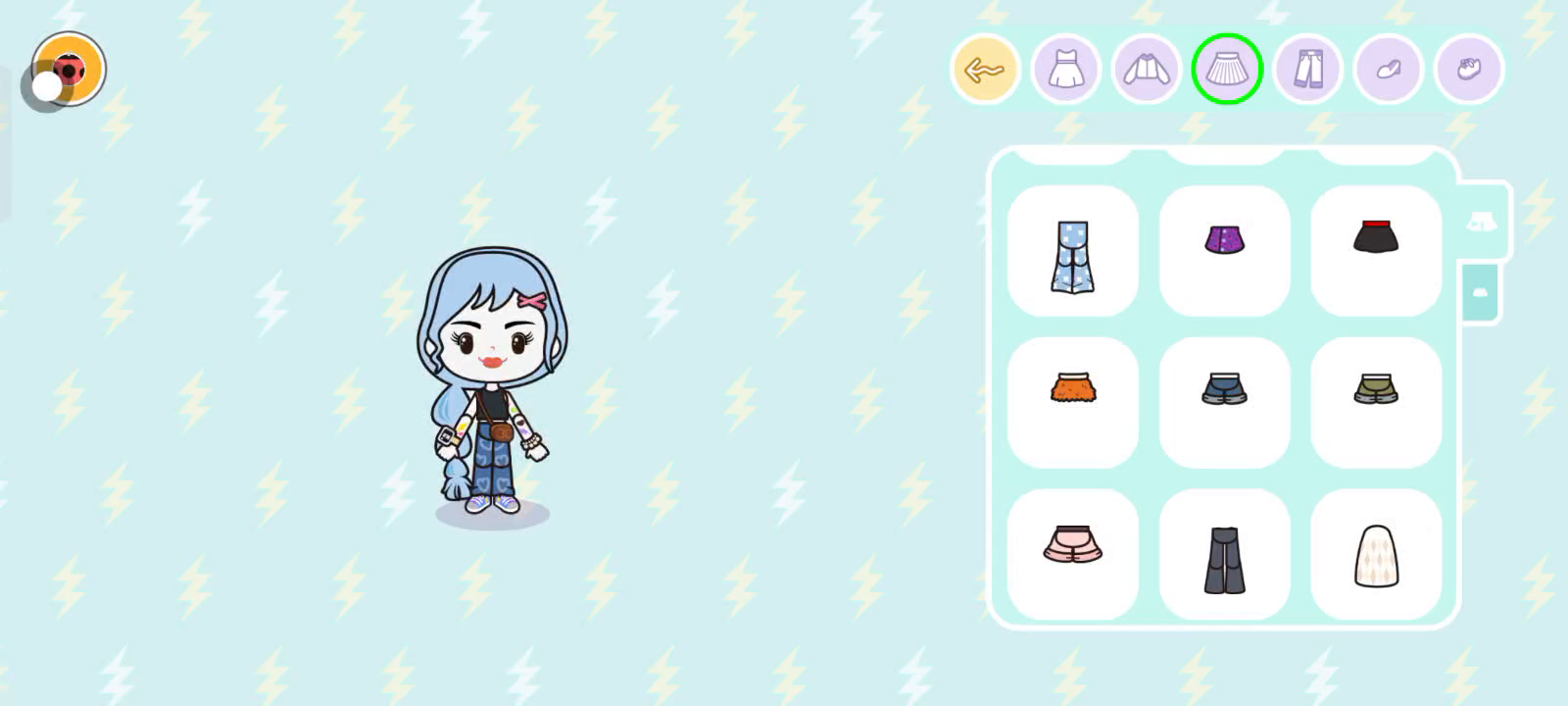Open the jacket tops category
The width and height of the screenshot is (1568, 706).
click(x=1146, y=70)
